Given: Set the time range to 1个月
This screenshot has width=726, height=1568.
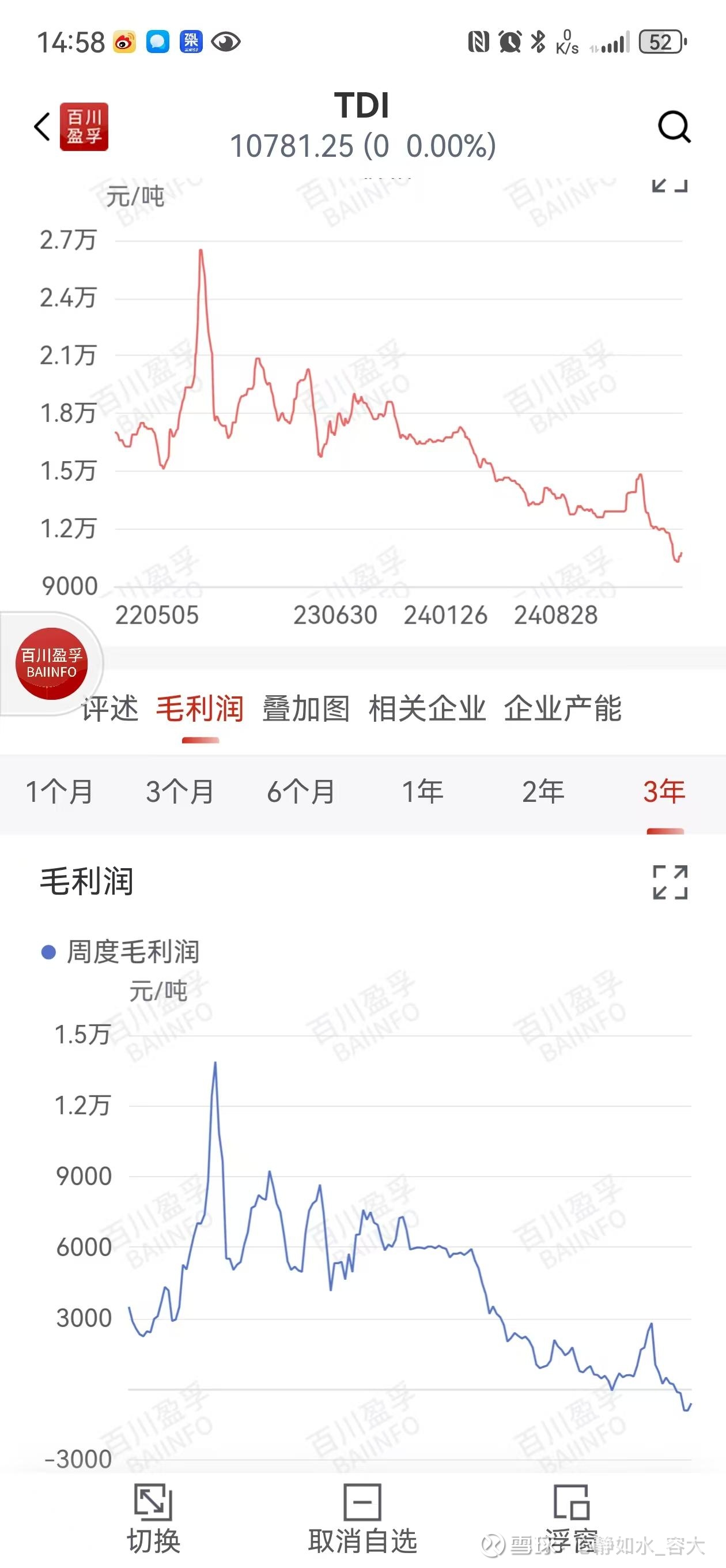Looking at the screenshot, I should (59, 792).
